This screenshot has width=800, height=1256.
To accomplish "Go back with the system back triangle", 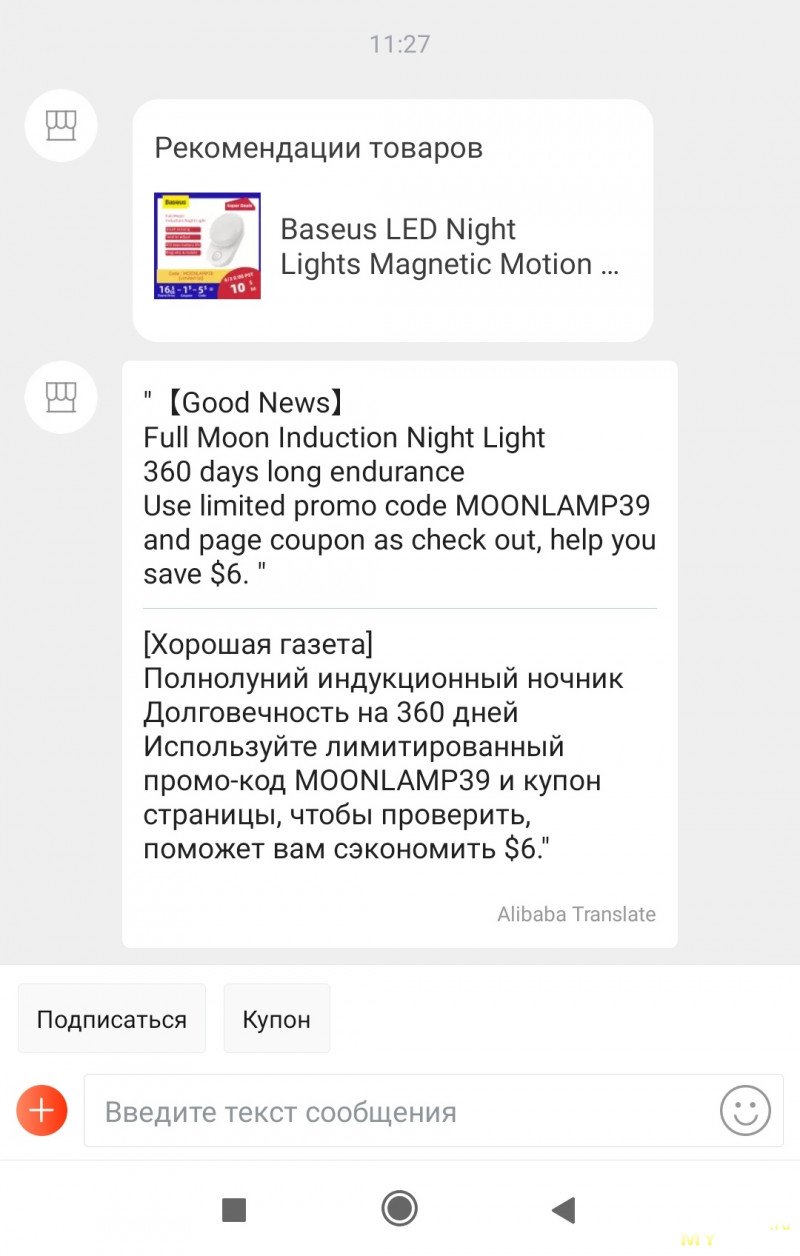I will pos(563,1210).
